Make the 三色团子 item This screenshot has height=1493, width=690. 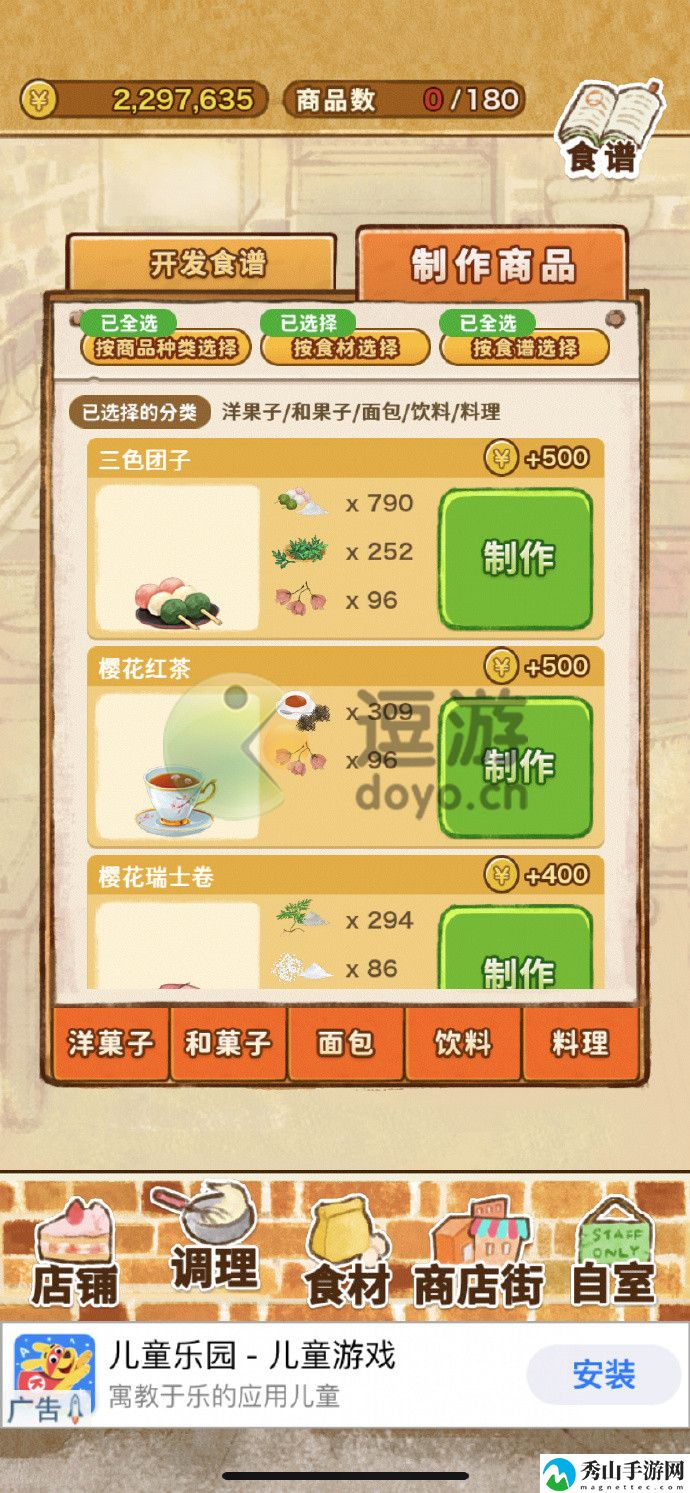(516, 559)
